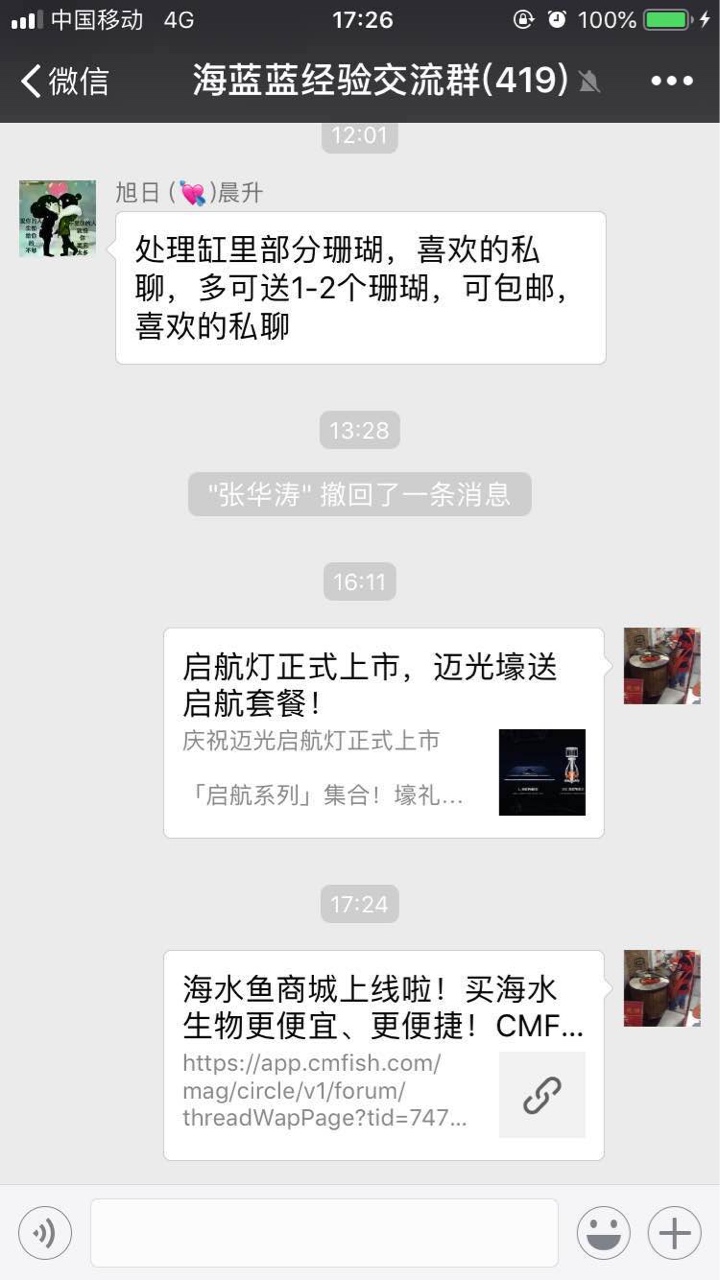Open the emoji sticker panel
This screenshot has width=720, height=1280.
tap(603, 1232)
